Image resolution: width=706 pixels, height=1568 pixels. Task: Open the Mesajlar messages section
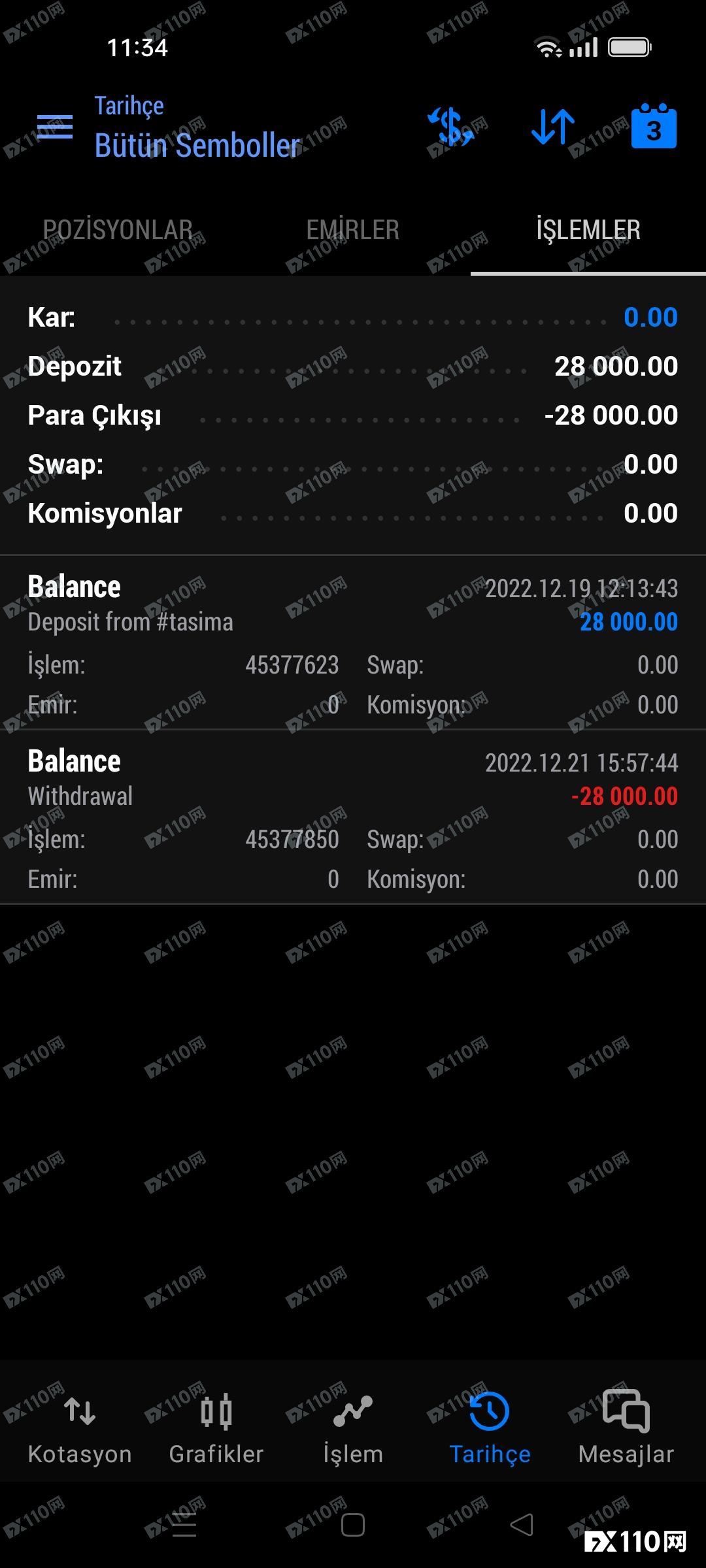coord(626,1427)
